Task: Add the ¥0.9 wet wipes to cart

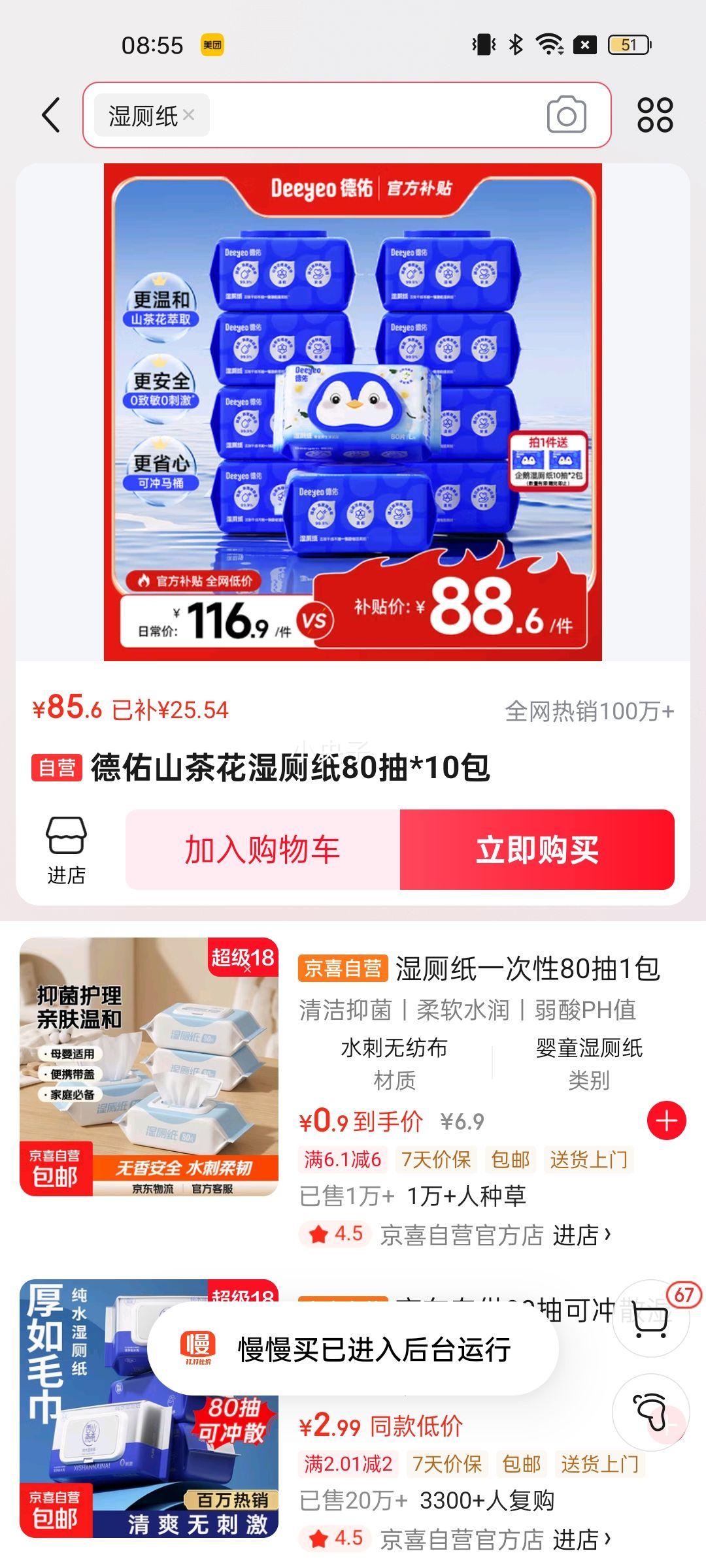Action: pos(666,1120)
